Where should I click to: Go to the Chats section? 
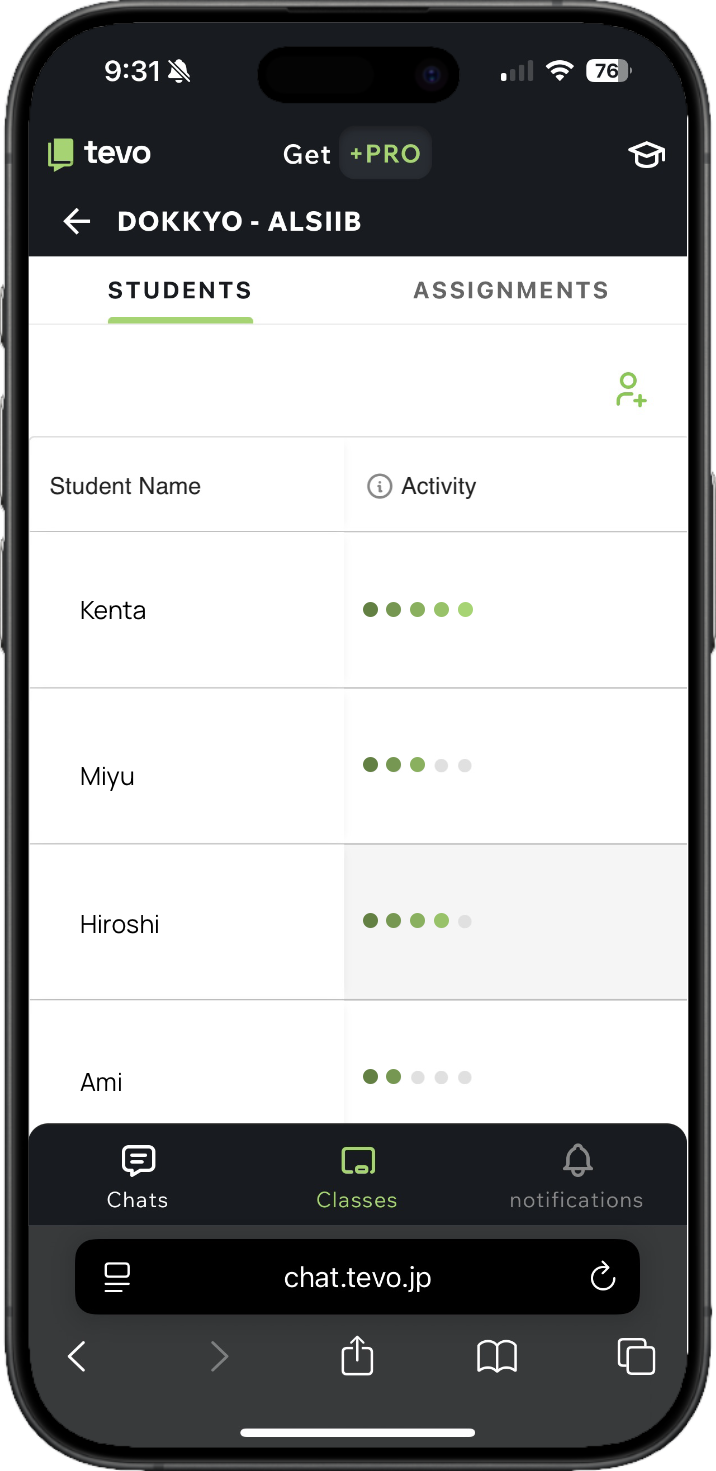pyautogui.click(x=138, y=1176)
